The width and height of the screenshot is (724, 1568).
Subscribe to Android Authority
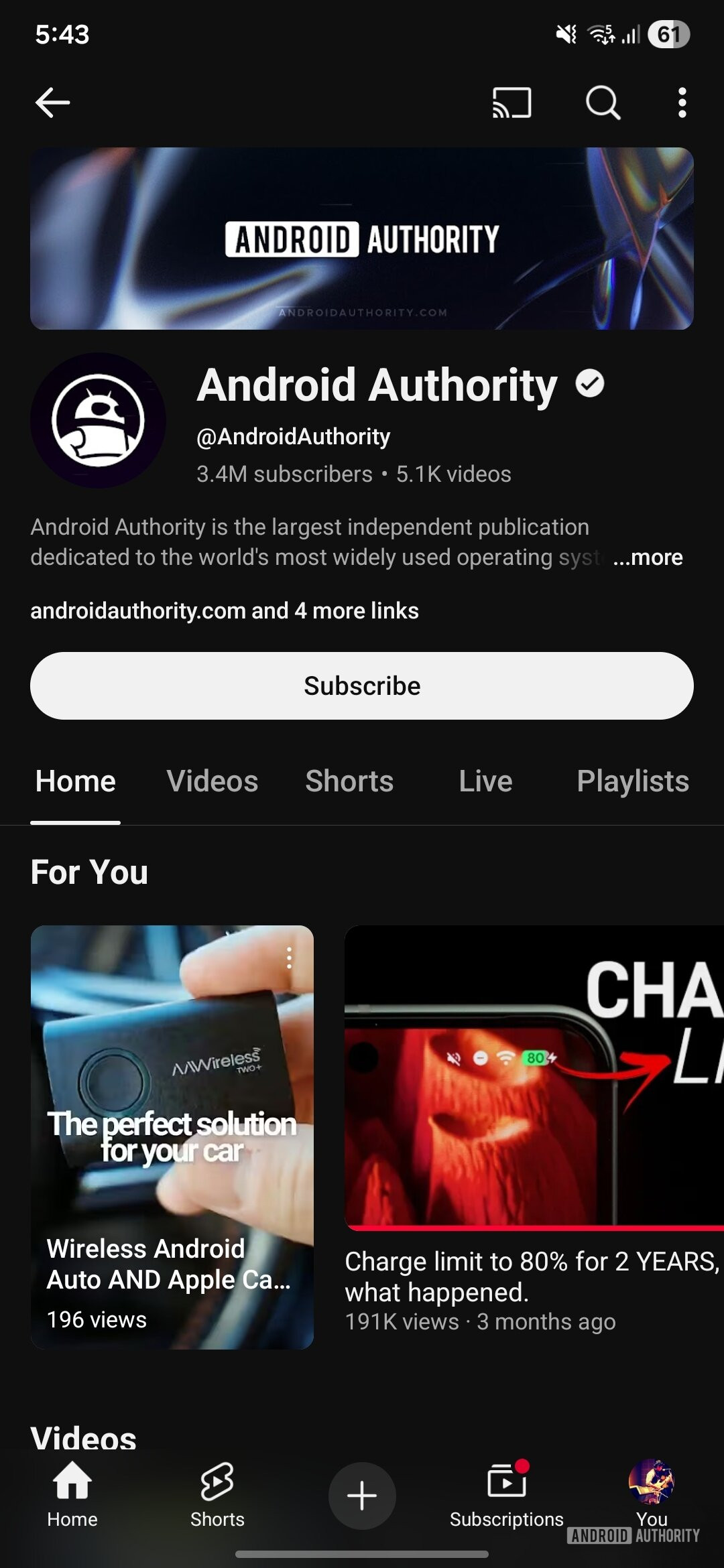(362, 685)
